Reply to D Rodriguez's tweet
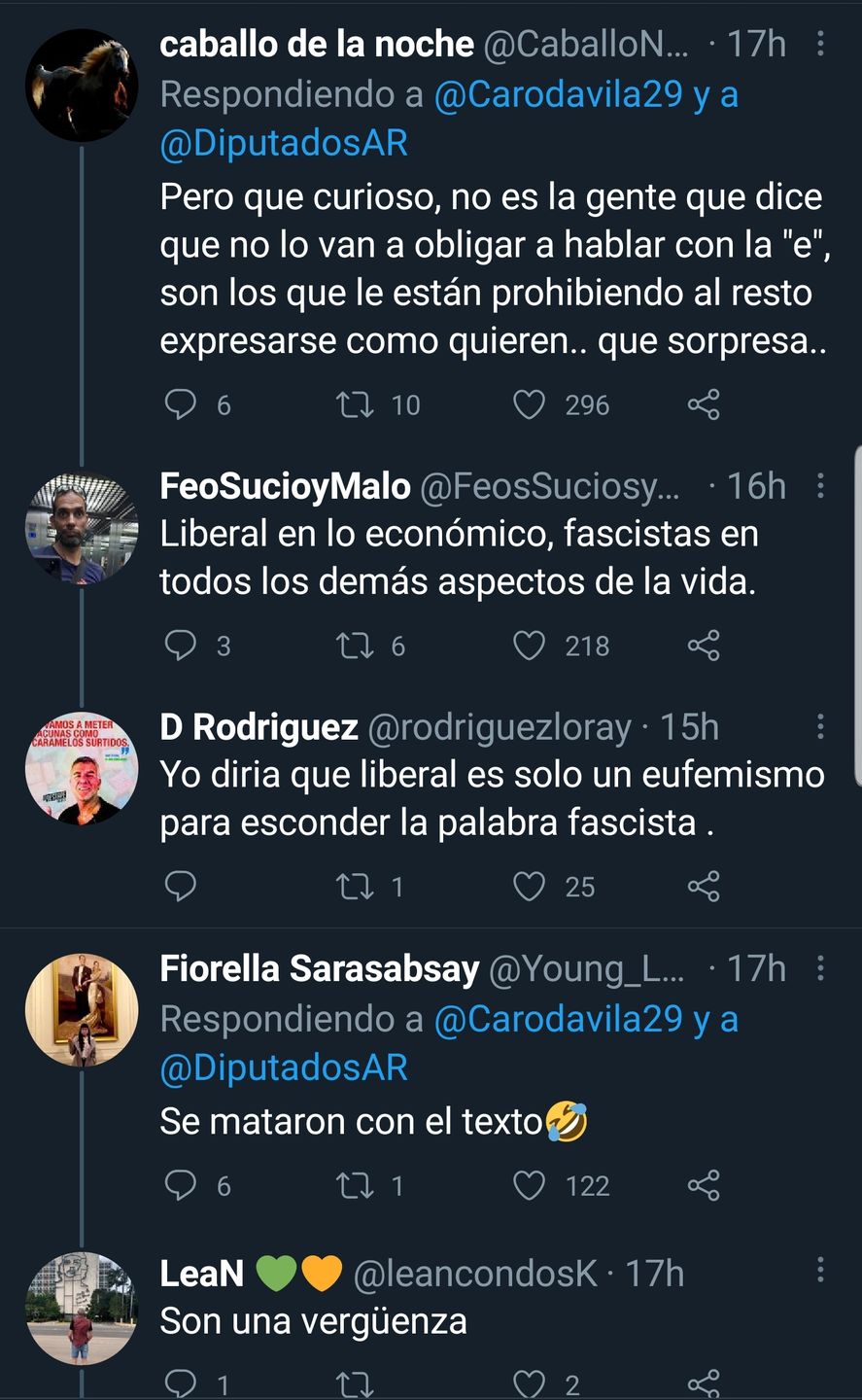This screenshot has height=1400, width=862. [180, 886]
